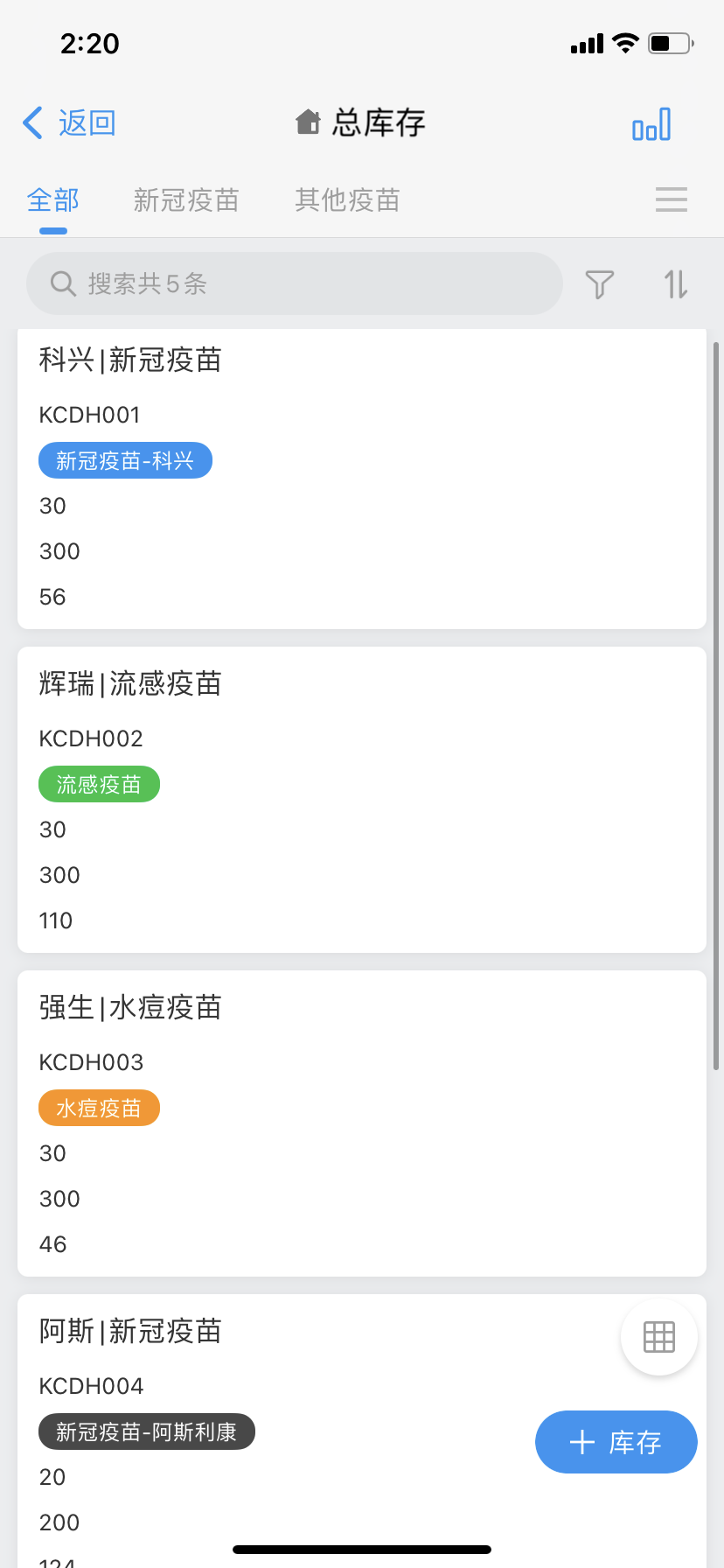Screen dimensions: 724x1568
Task: Tap the search field 搜索共5条
Action: [x=294, y=283]
